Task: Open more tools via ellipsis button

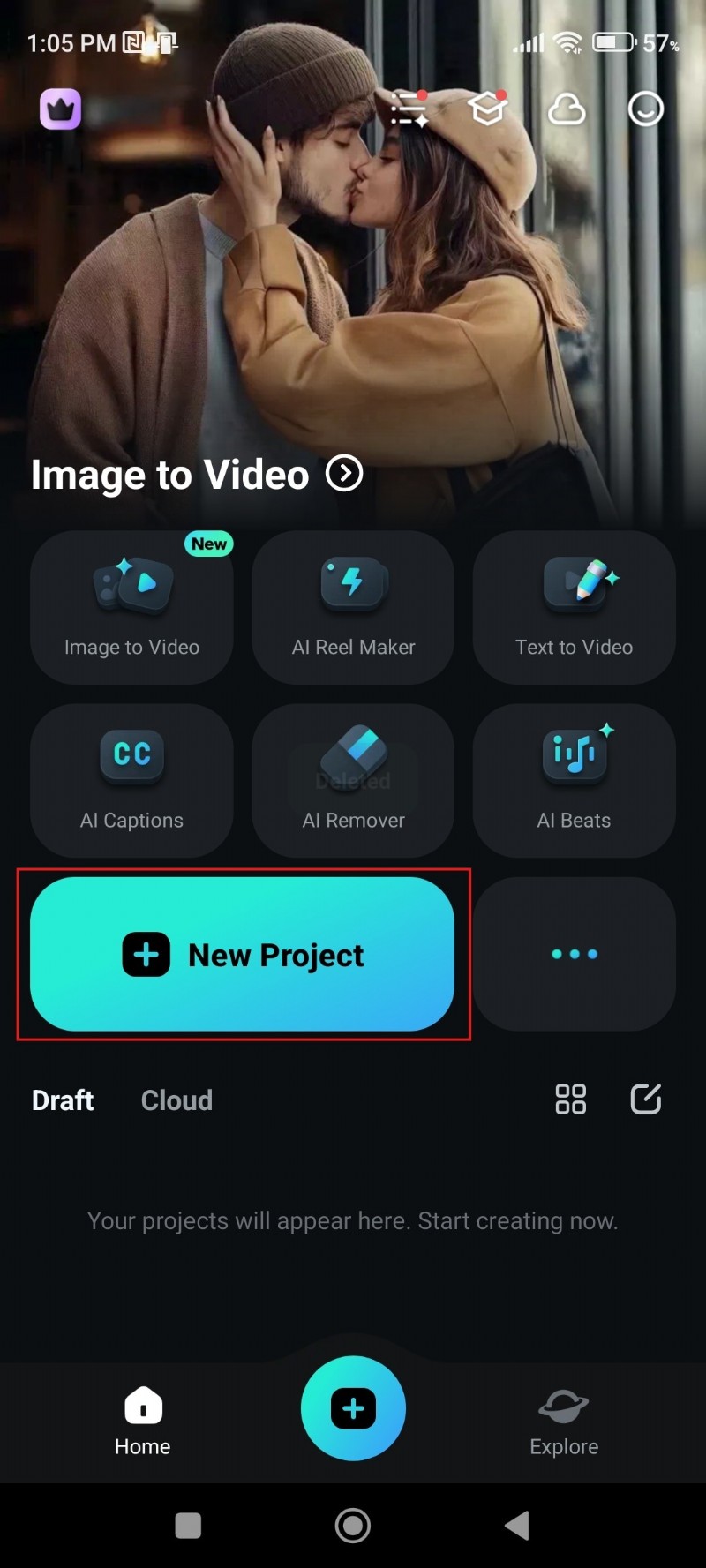Action: pos(574,954)
